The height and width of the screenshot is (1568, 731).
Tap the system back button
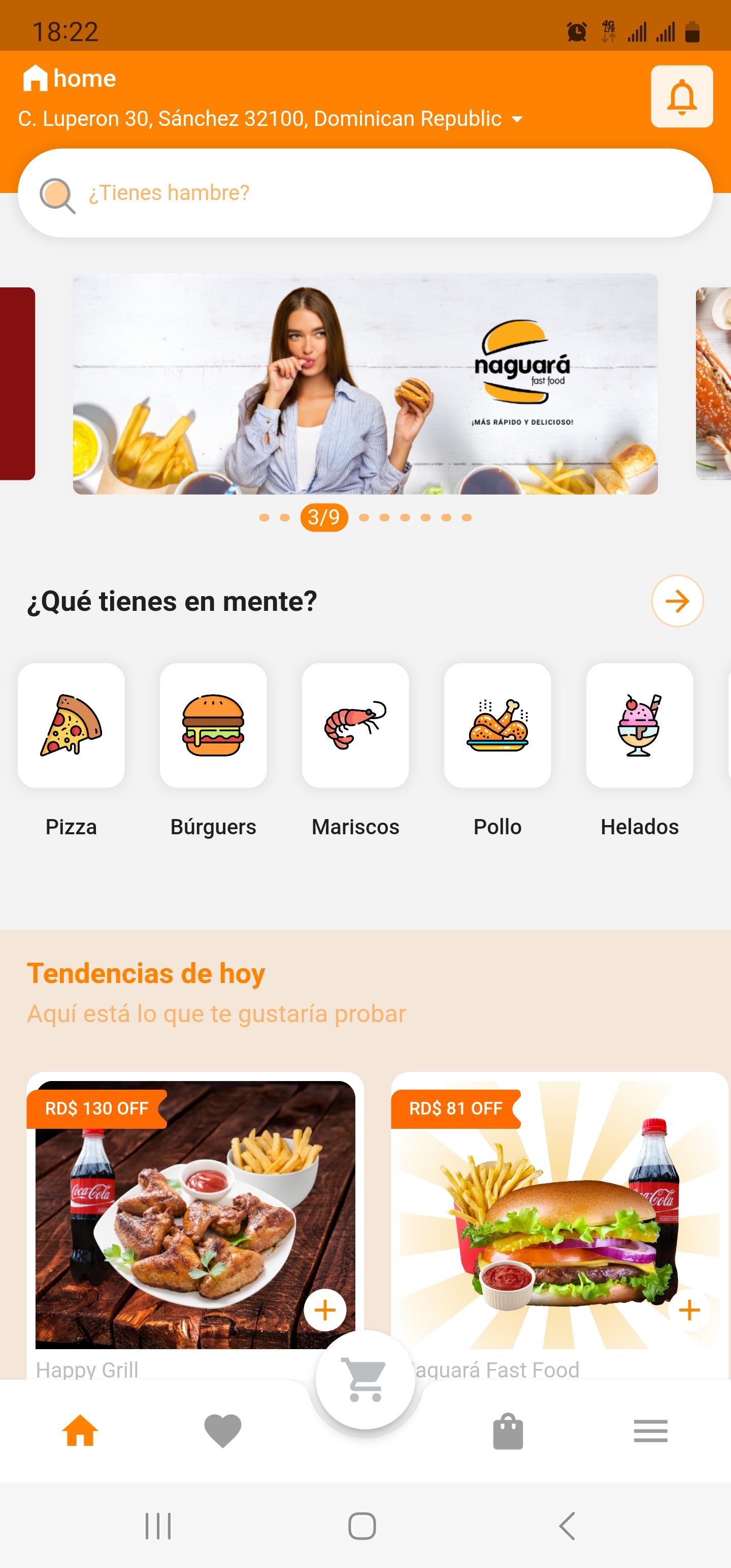point(567,1526)
